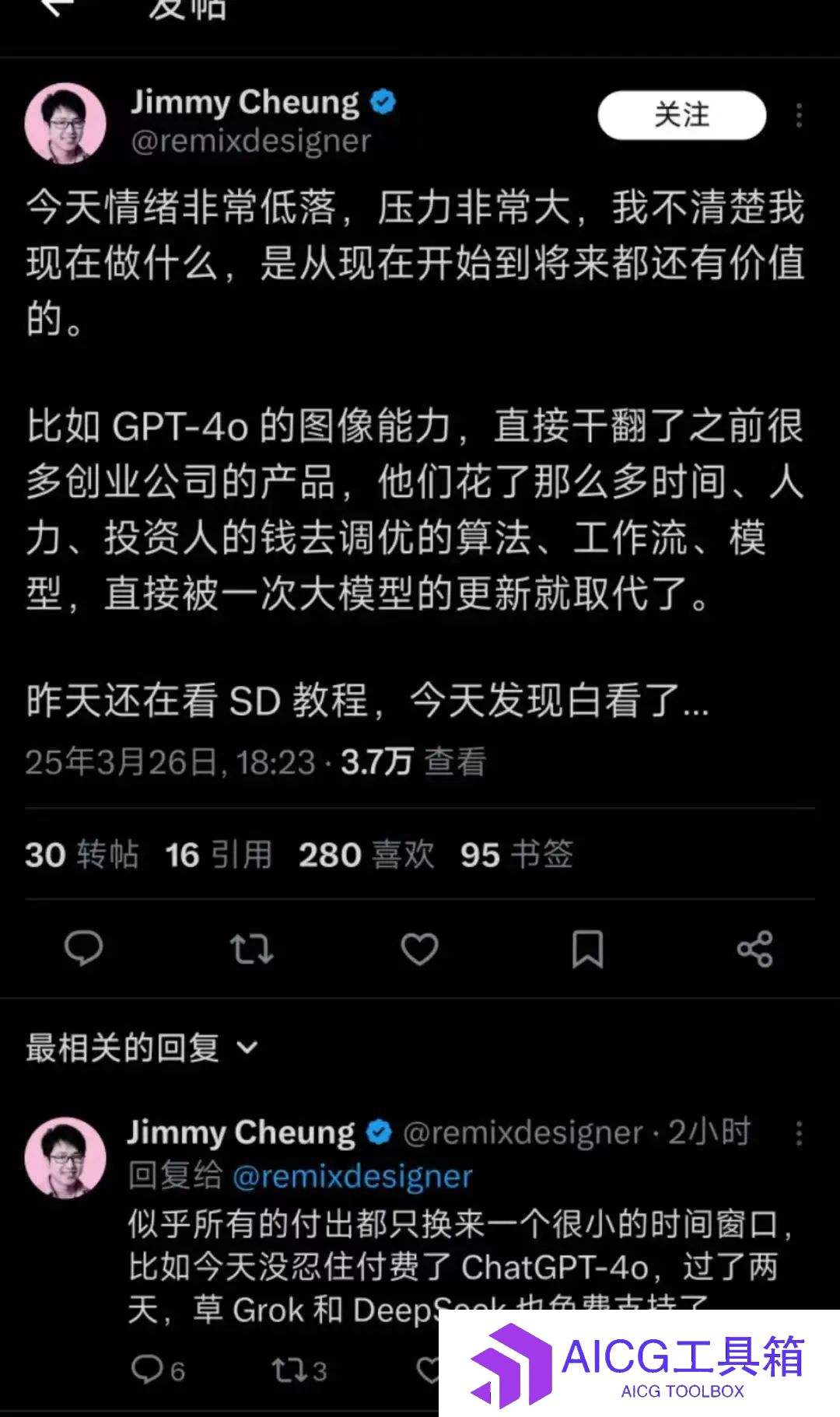Like the main post
Image resolution: width=840 pixels, height=1417 pixels.
(419, 949)
